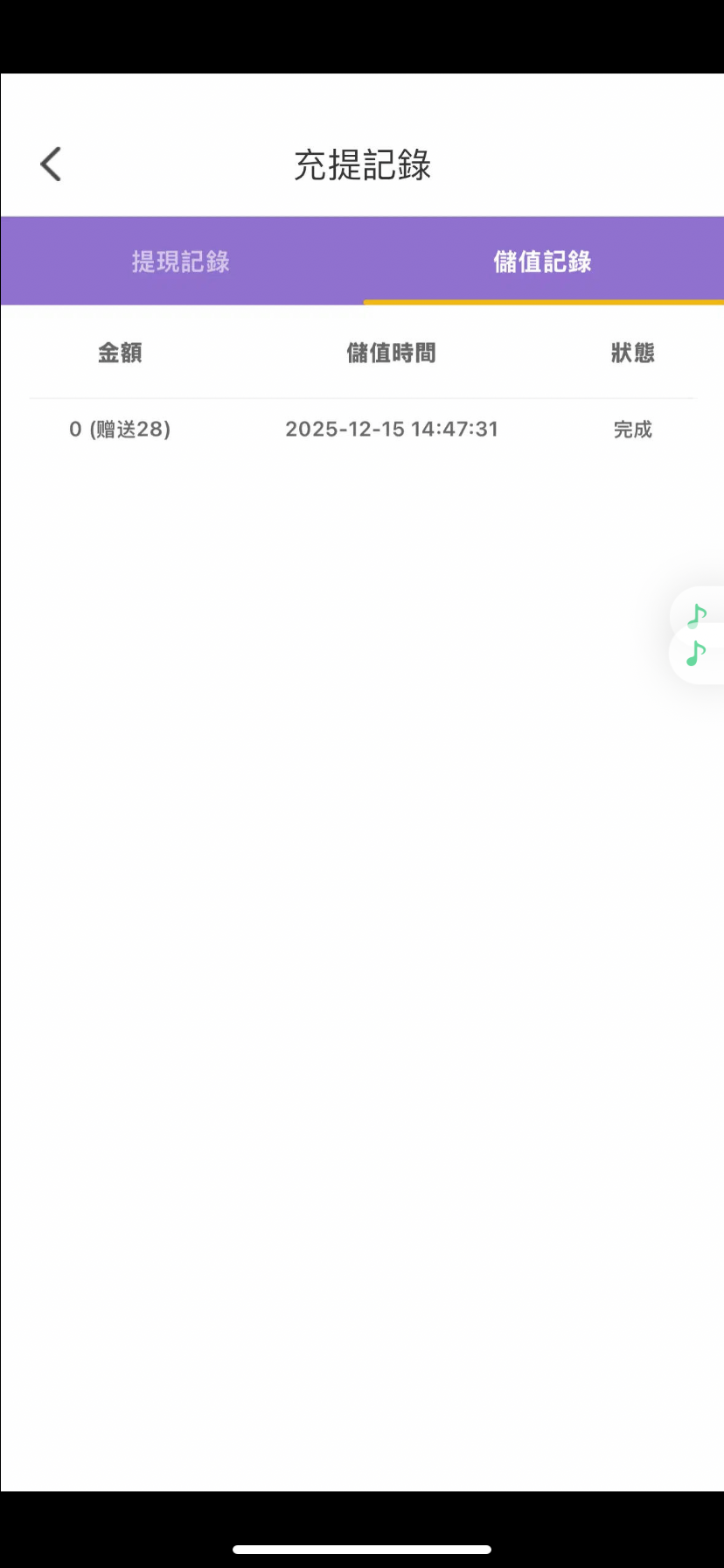
Task: Select the 儲值記錄 tab
Action: point(542,261)
